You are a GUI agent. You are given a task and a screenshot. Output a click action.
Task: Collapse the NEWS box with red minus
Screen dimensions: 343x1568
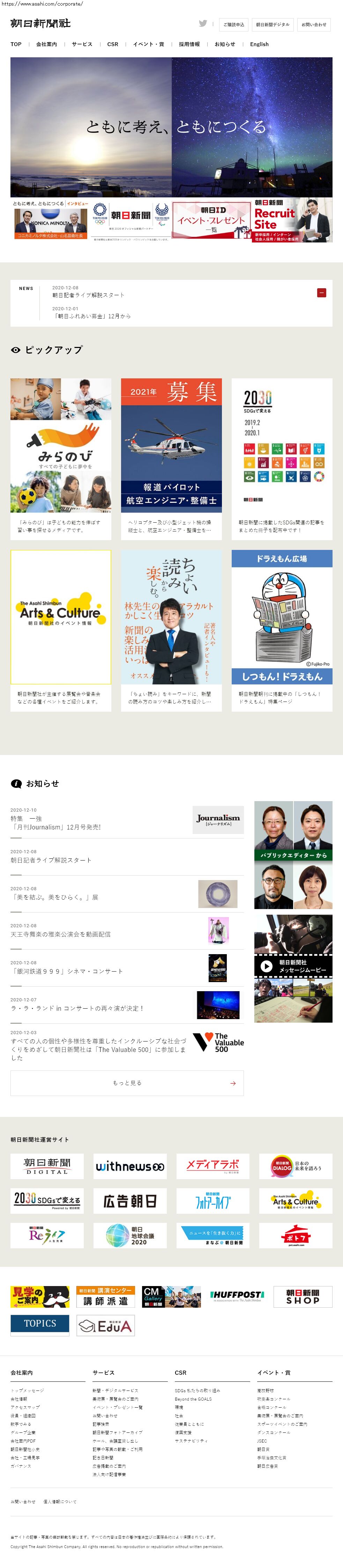322,293
